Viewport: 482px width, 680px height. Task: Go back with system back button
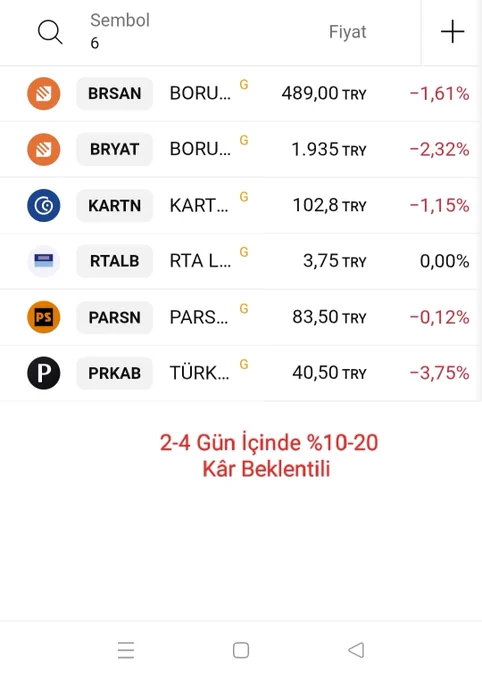pyautogui.click(x=356, y=650)
